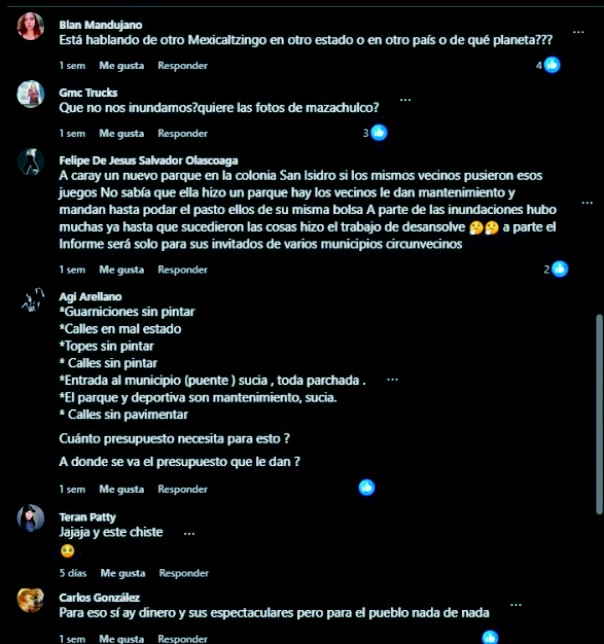Reply to Gmc Trucks' comment
The height and width of the screenshot is (644, 604).
pyautogui.click(x=182, y=133)
